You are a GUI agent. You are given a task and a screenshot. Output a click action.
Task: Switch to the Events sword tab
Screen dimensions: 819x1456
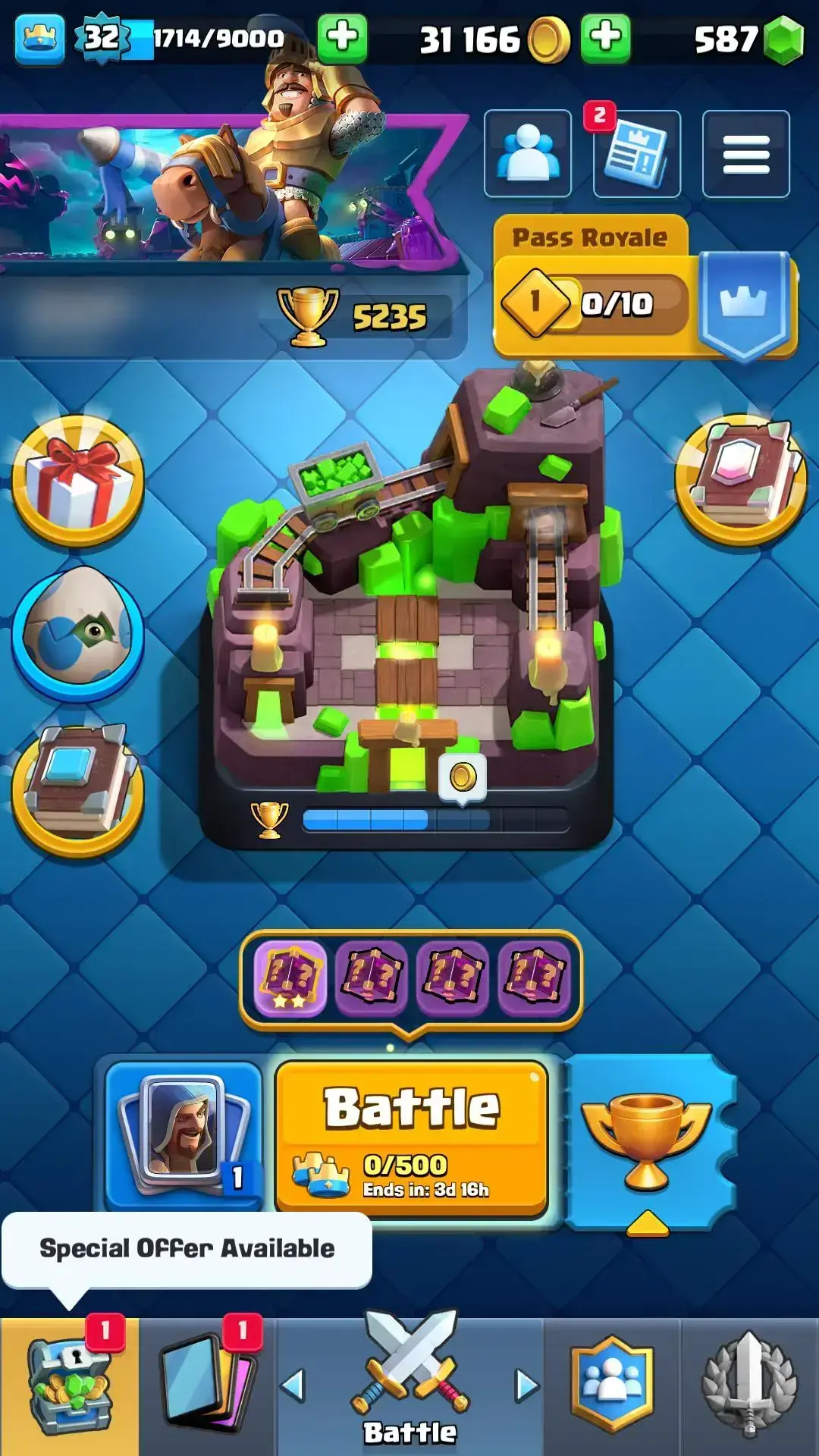point(748,1386)
